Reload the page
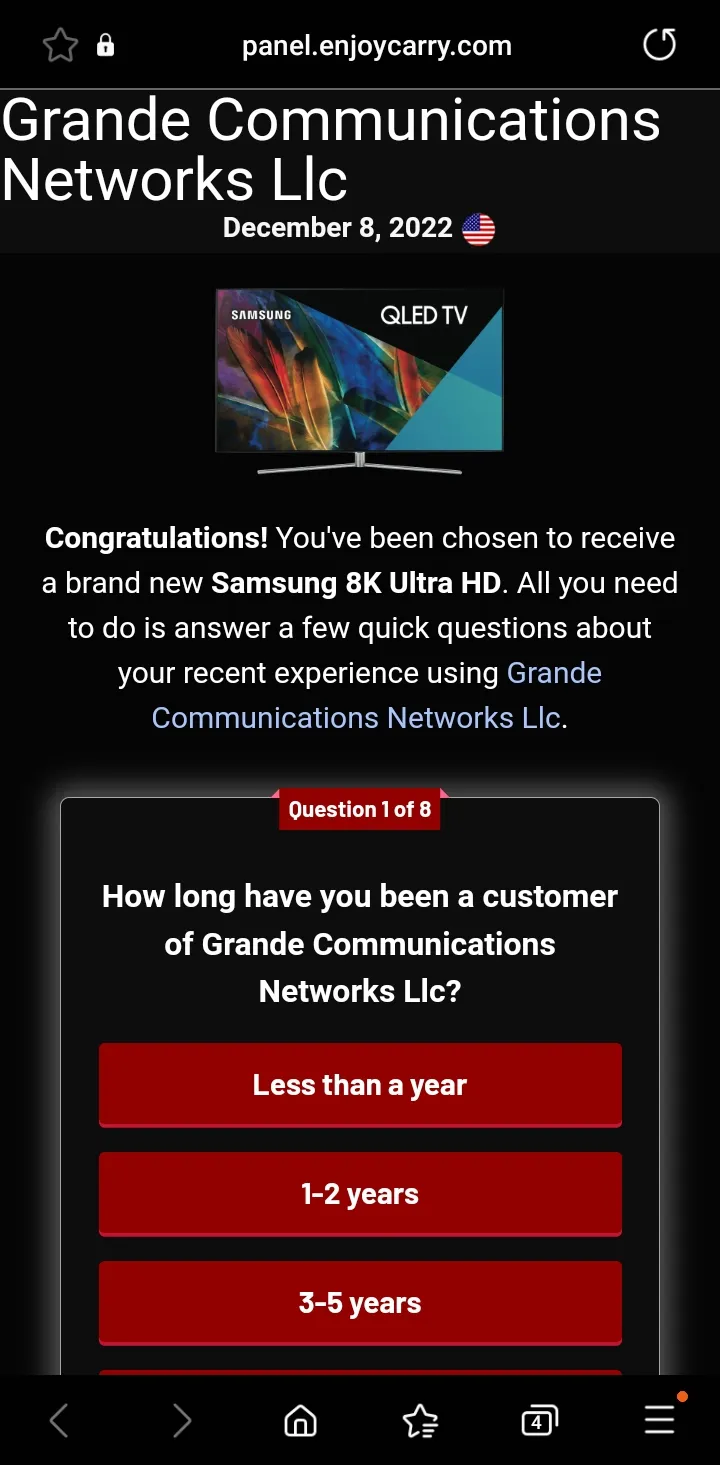This screenshot has width=720, height=1465. pos(659,45)
